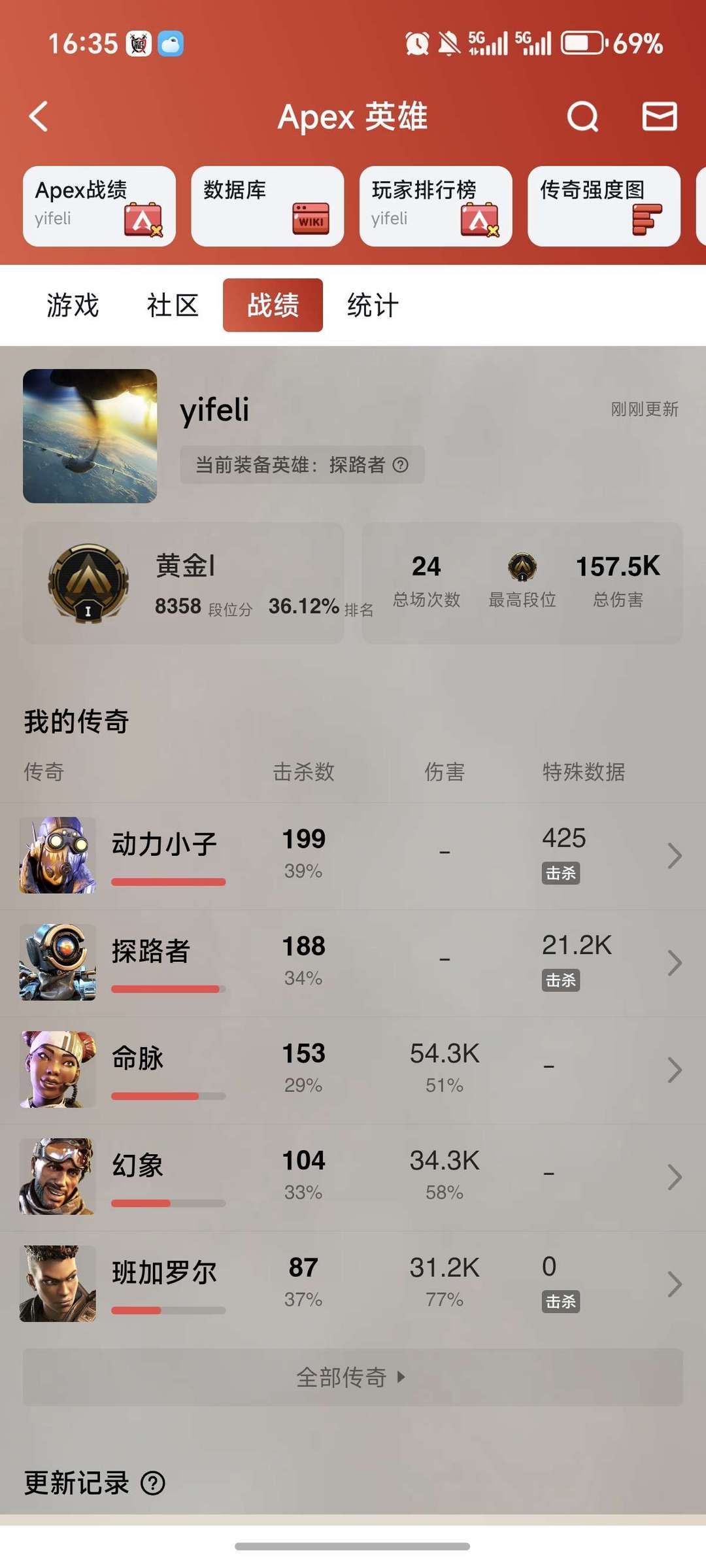Expand the 全部传奇 list
Screen dimensions: 706x1568
coord(353,1377)
